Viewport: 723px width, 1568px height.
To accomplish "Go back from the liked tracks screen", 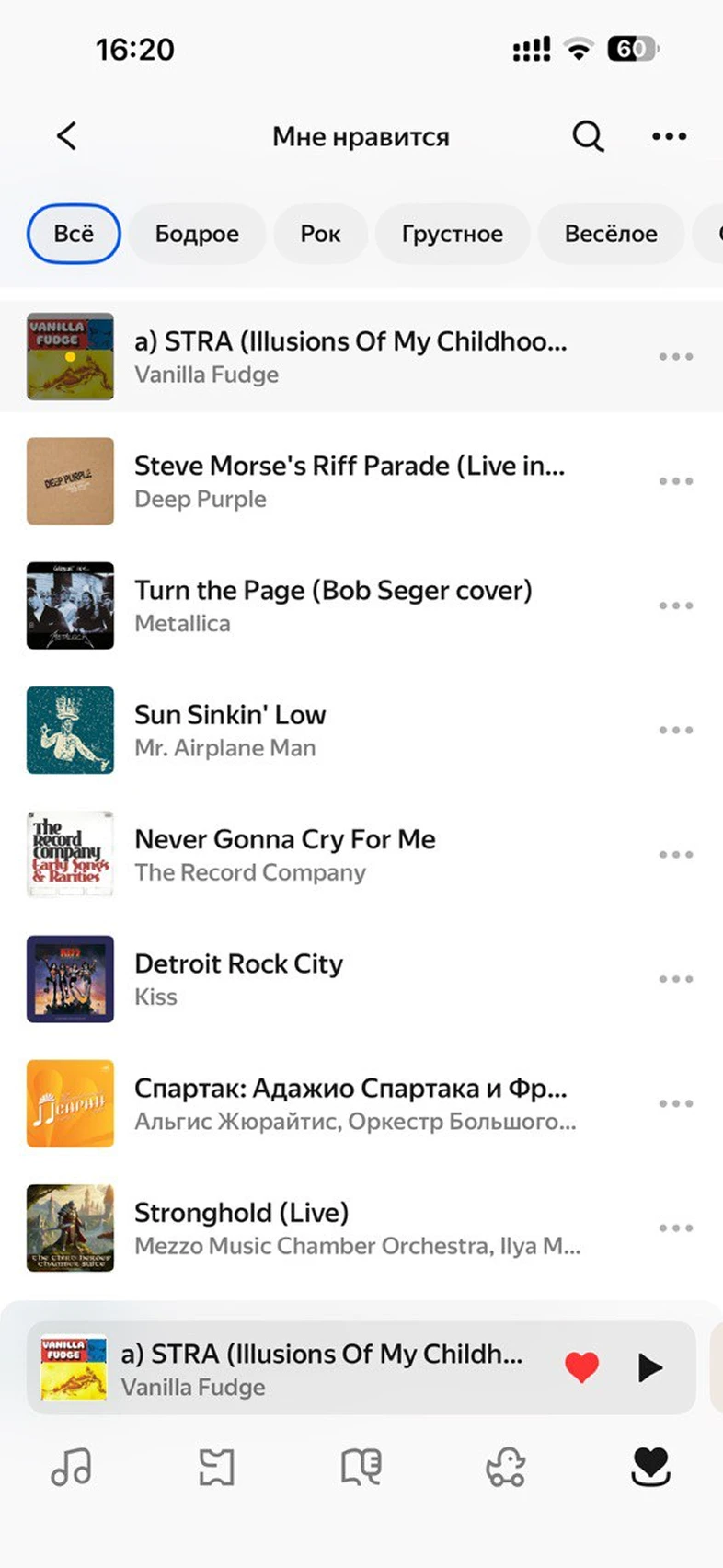I will pos(66,136).
